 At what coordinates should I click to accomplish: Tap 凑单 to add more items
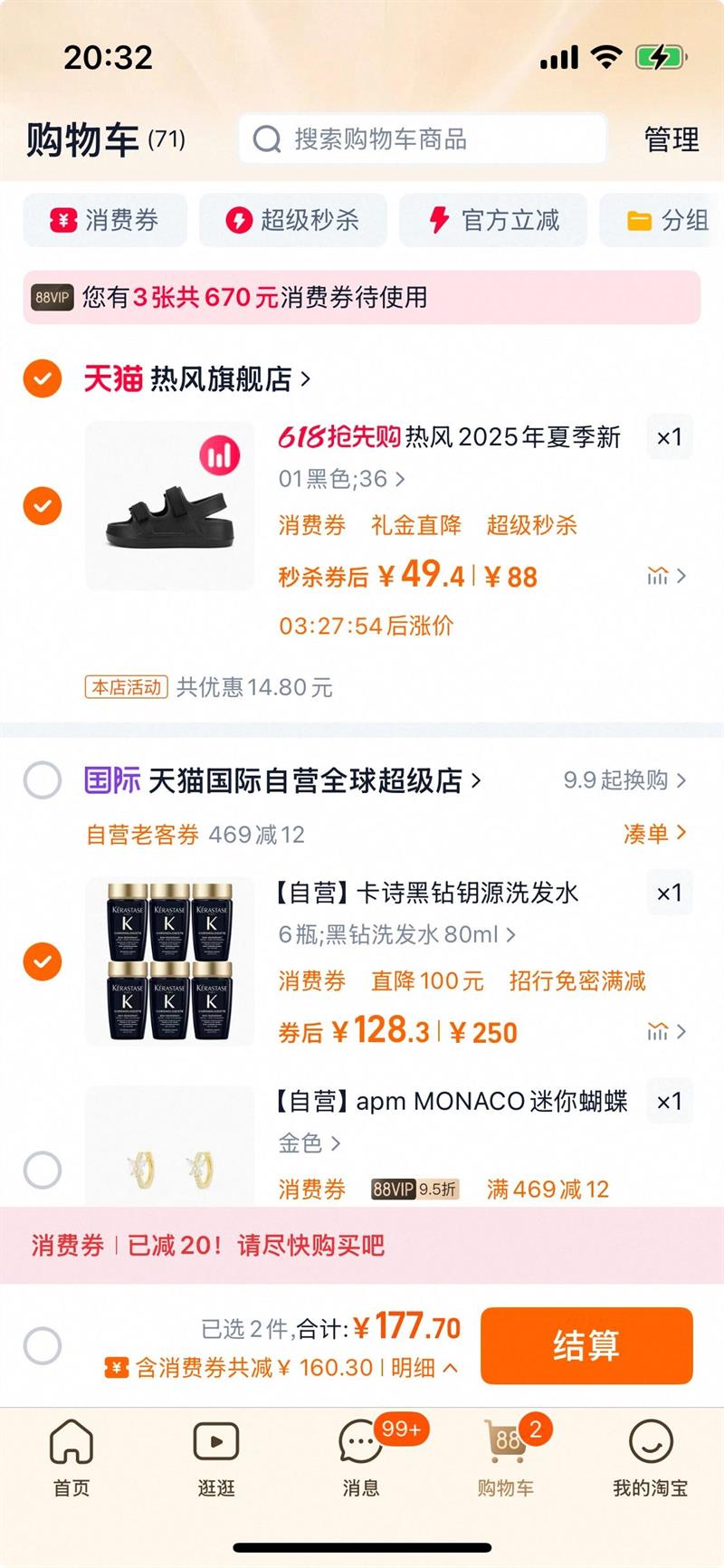tap(654, 834)
